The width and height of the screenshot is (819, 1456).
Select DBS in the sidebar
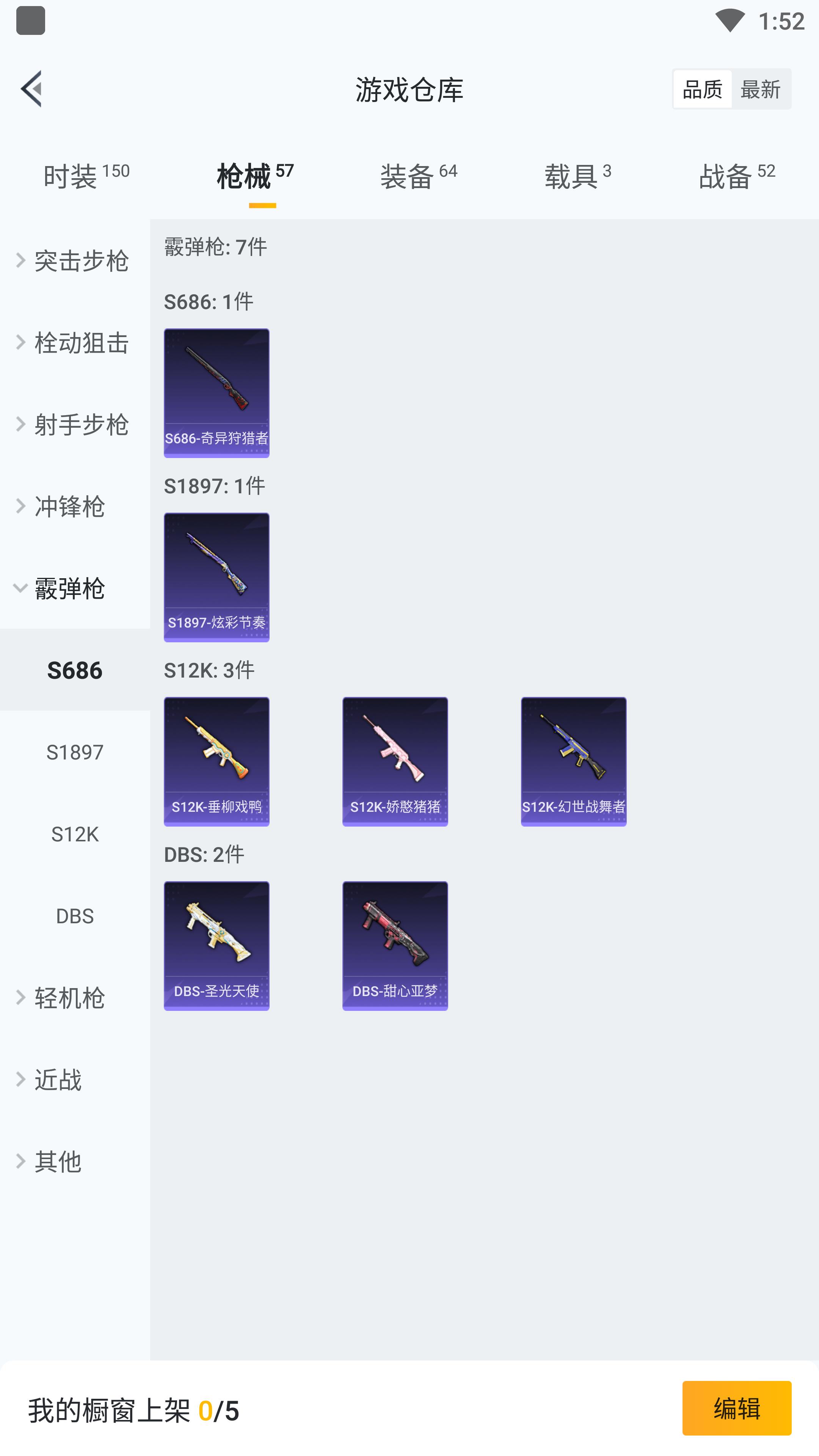(75, 916)
